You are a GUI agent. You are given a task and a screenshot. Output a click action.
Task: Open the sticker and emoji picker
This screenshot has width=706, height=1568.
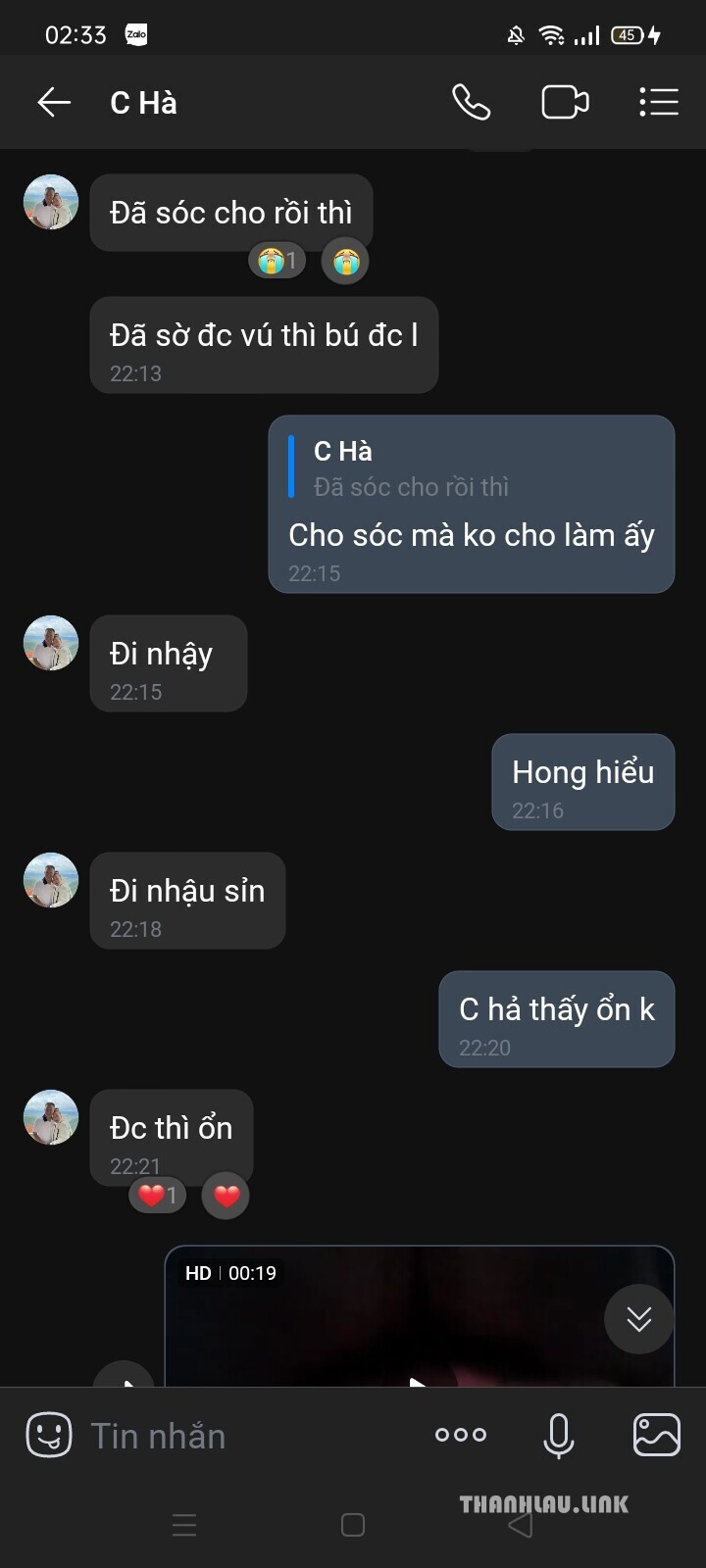49,1436
